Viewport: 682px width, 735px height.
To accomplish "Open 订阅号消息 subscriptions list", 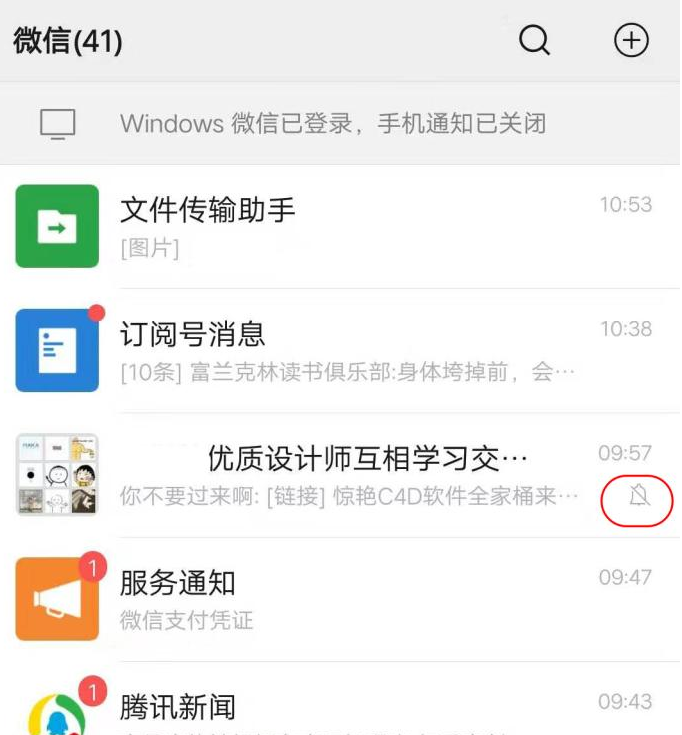I will 340,350.
